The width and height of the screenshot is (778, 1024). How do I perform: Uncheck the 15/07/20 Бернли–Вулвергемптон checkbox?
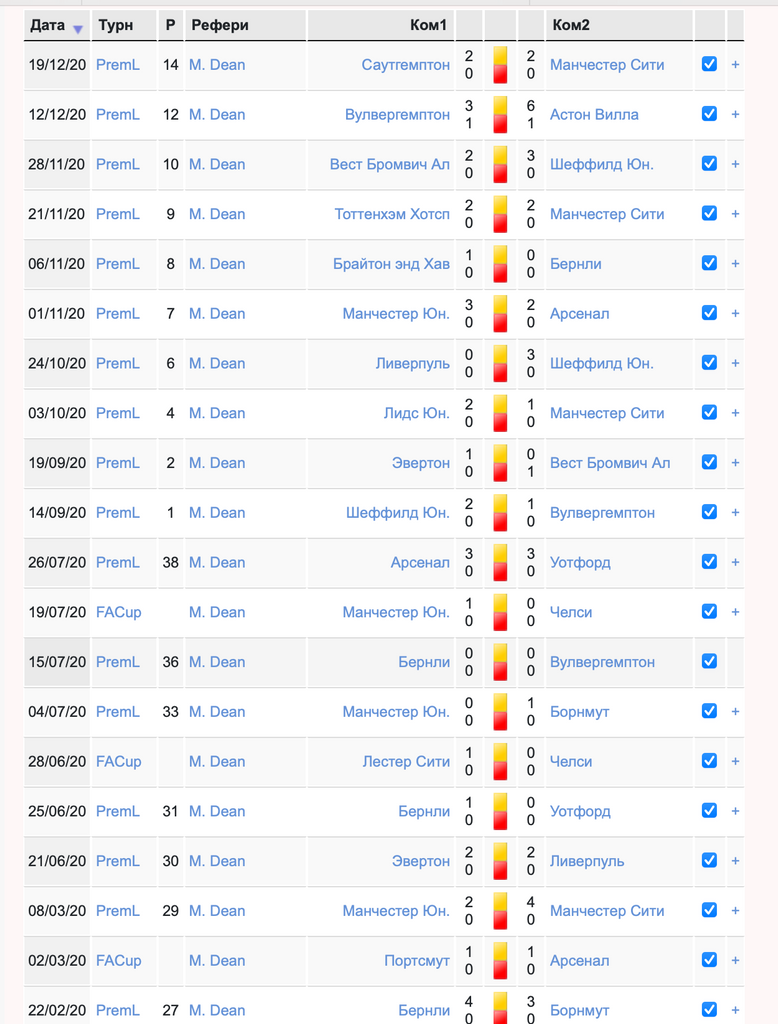(709, 661)
